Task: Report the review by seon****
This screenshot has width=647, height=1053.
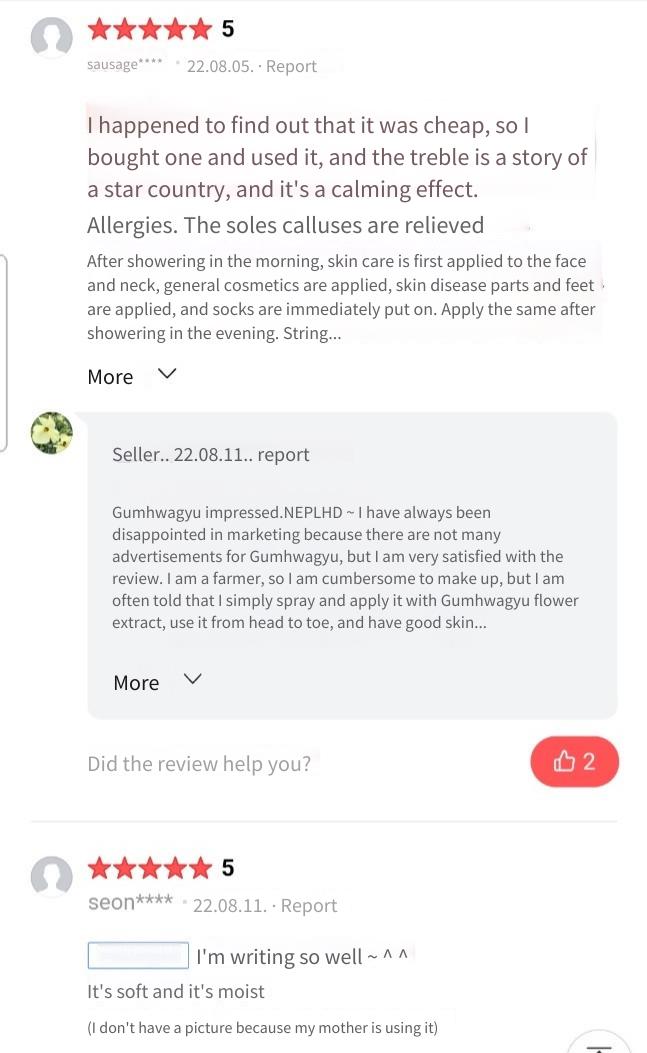Action: [x=308, y=905]
